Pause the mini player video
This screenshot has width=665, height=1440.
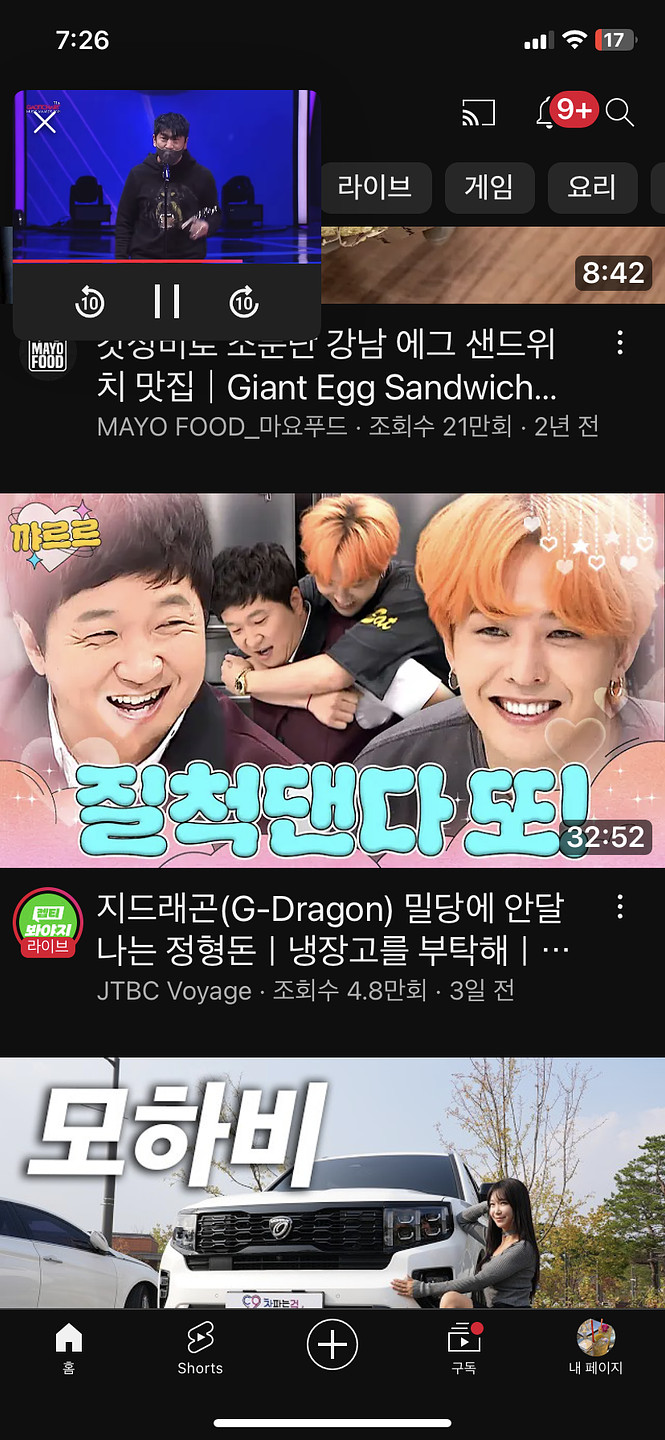click(x=167, y=301)
